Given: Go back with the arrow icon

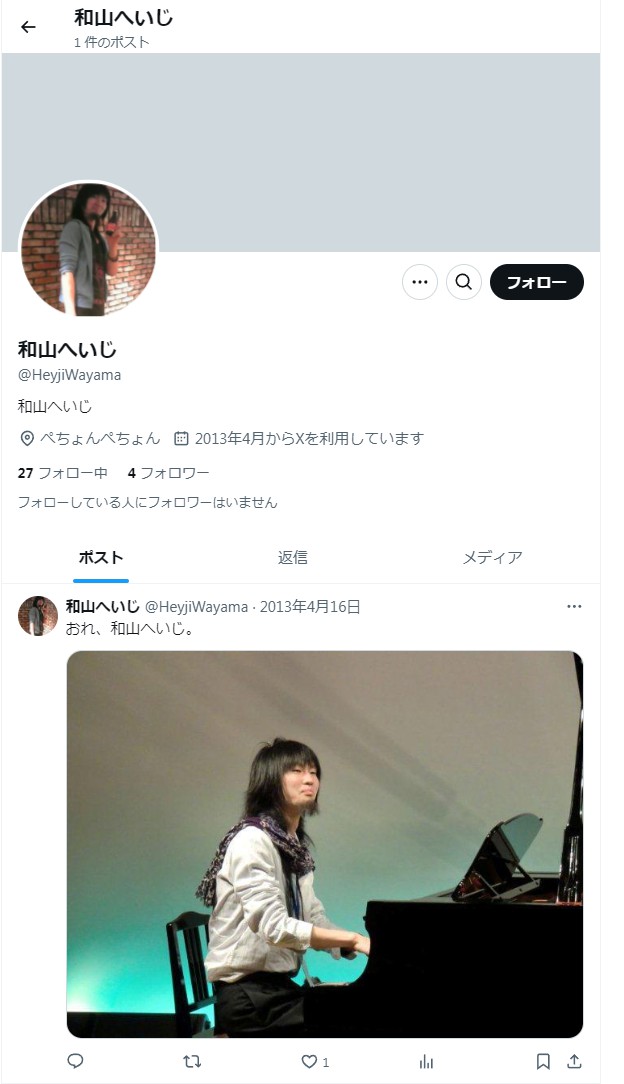Looking at the screenshot, I should click(x=28, y=27).
